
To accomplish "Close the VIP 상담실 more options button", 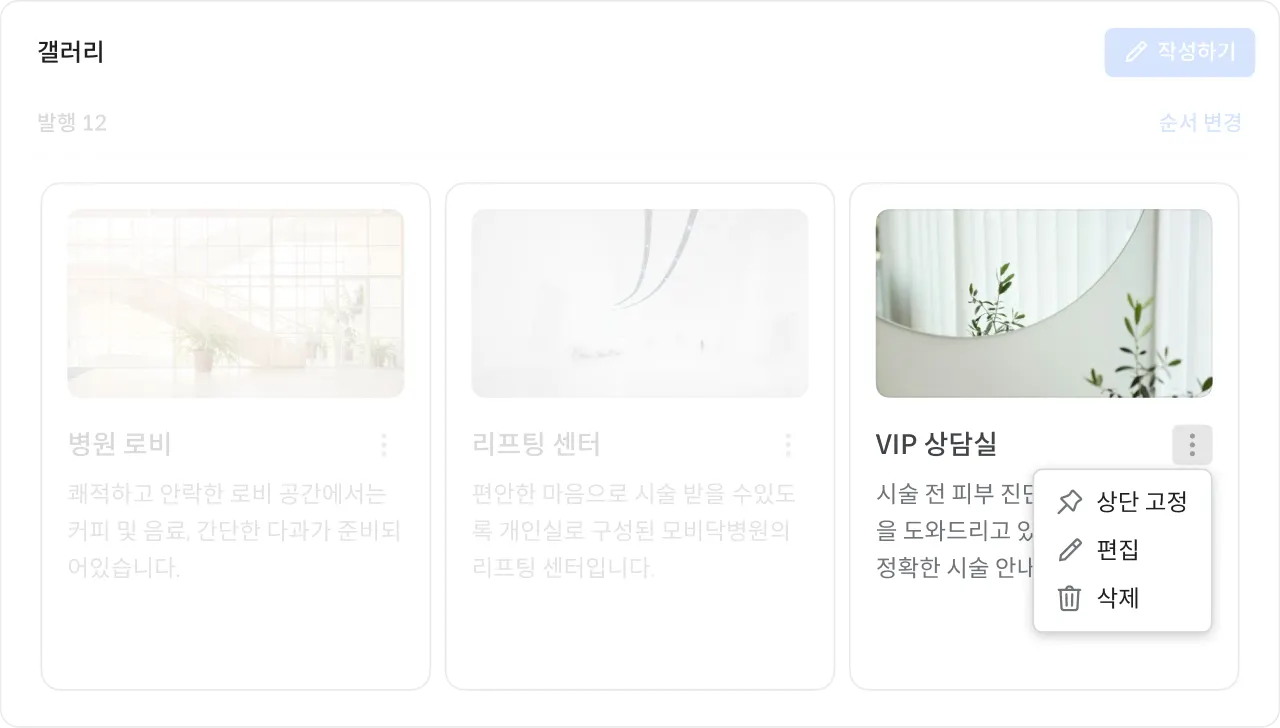I will [1192, 445].
